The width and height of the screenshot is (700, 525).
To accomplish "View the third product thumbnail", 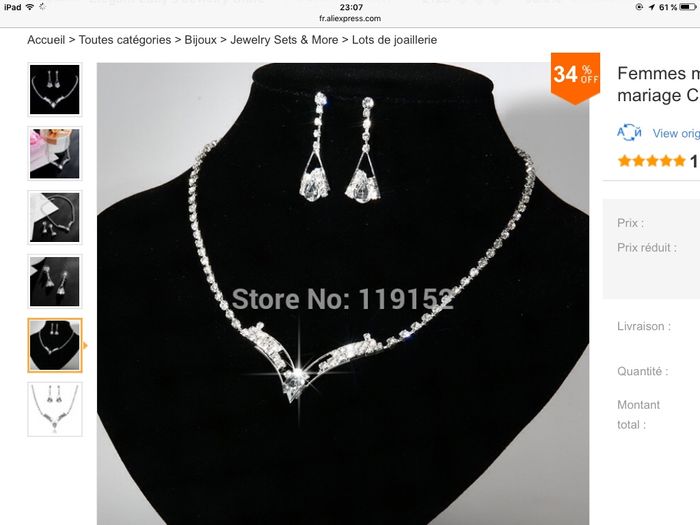I will click(x=54, y=217).
